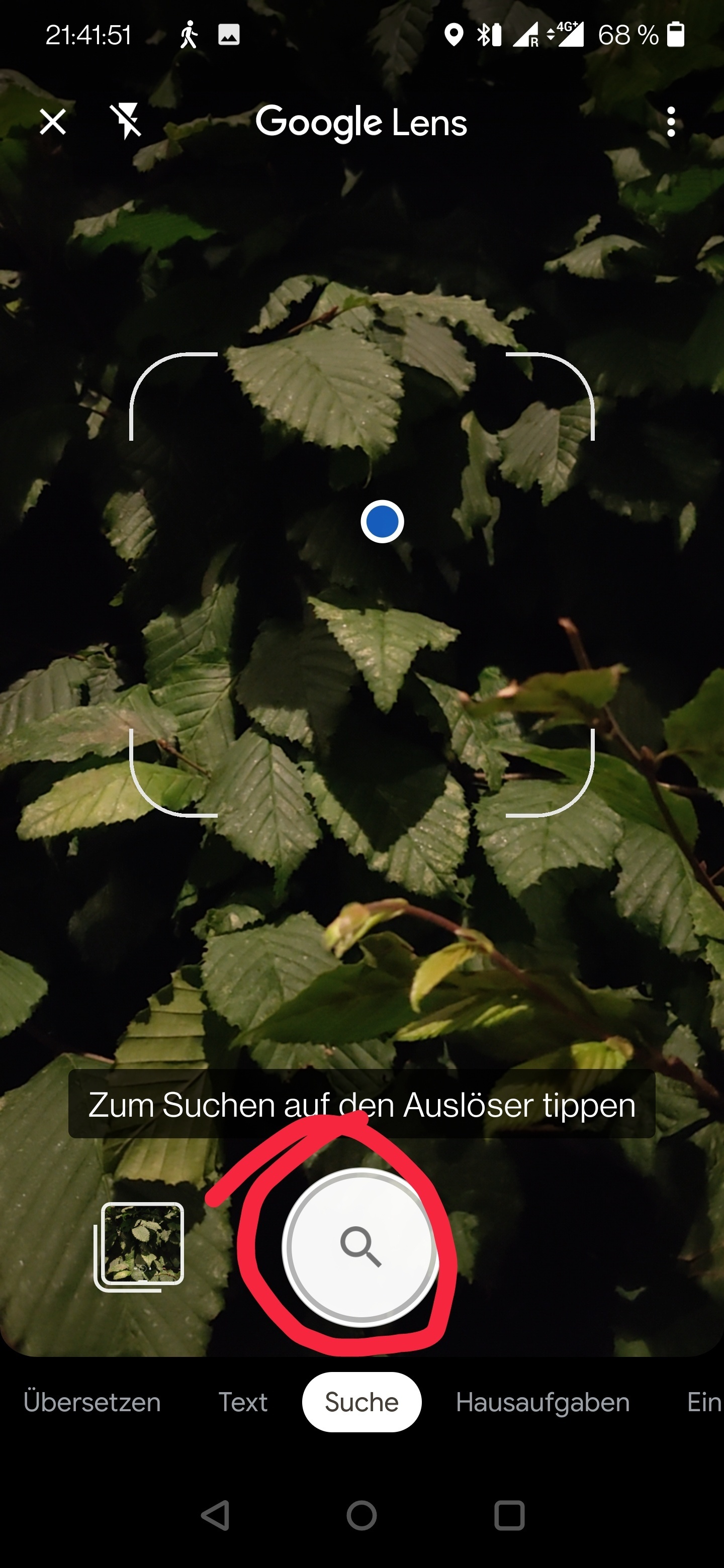This screenshot has width=724, height=1568.
Task: Open the three-dot overflow menu
Action: point(670,122)
